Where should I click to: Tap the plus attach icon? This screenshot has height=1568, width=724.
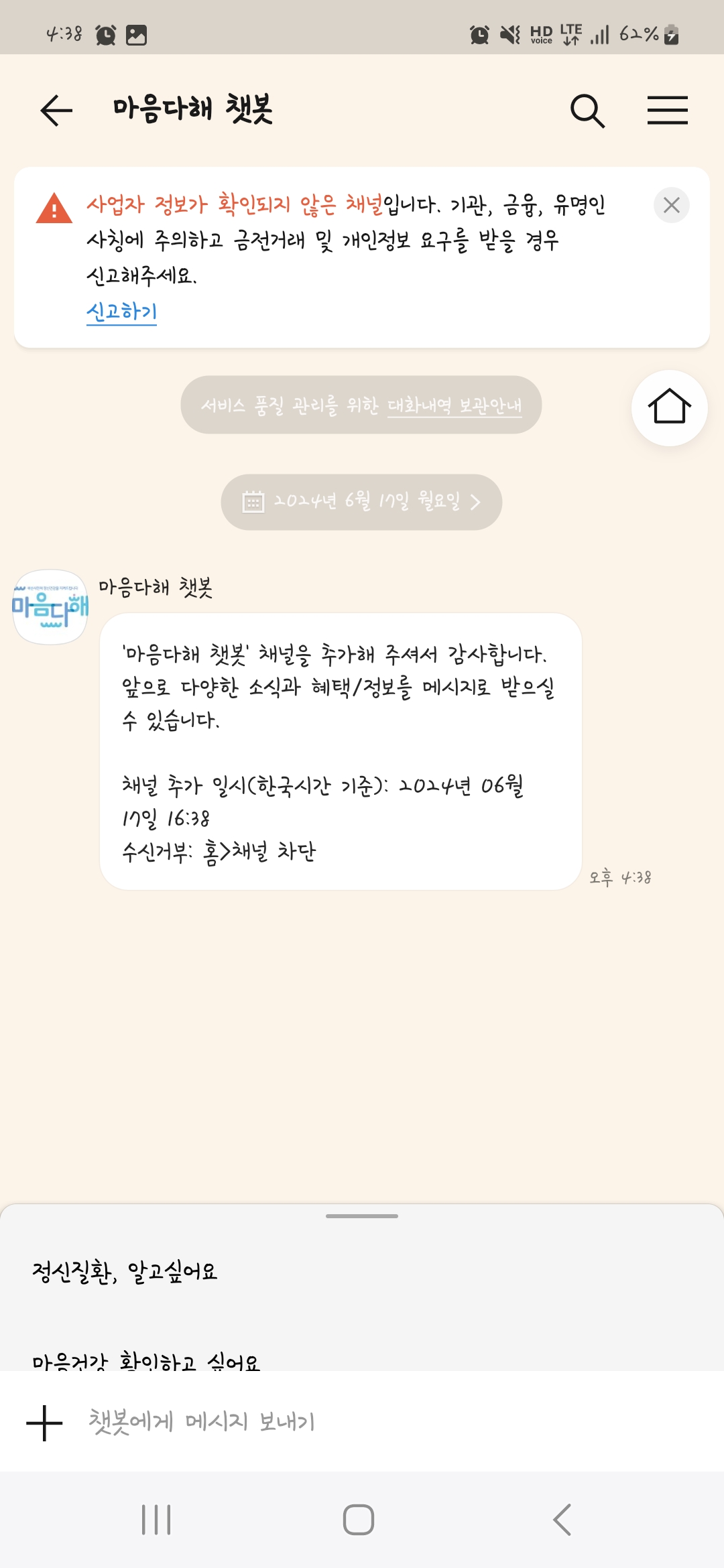pyautogui.click(x=44, y=1423)
